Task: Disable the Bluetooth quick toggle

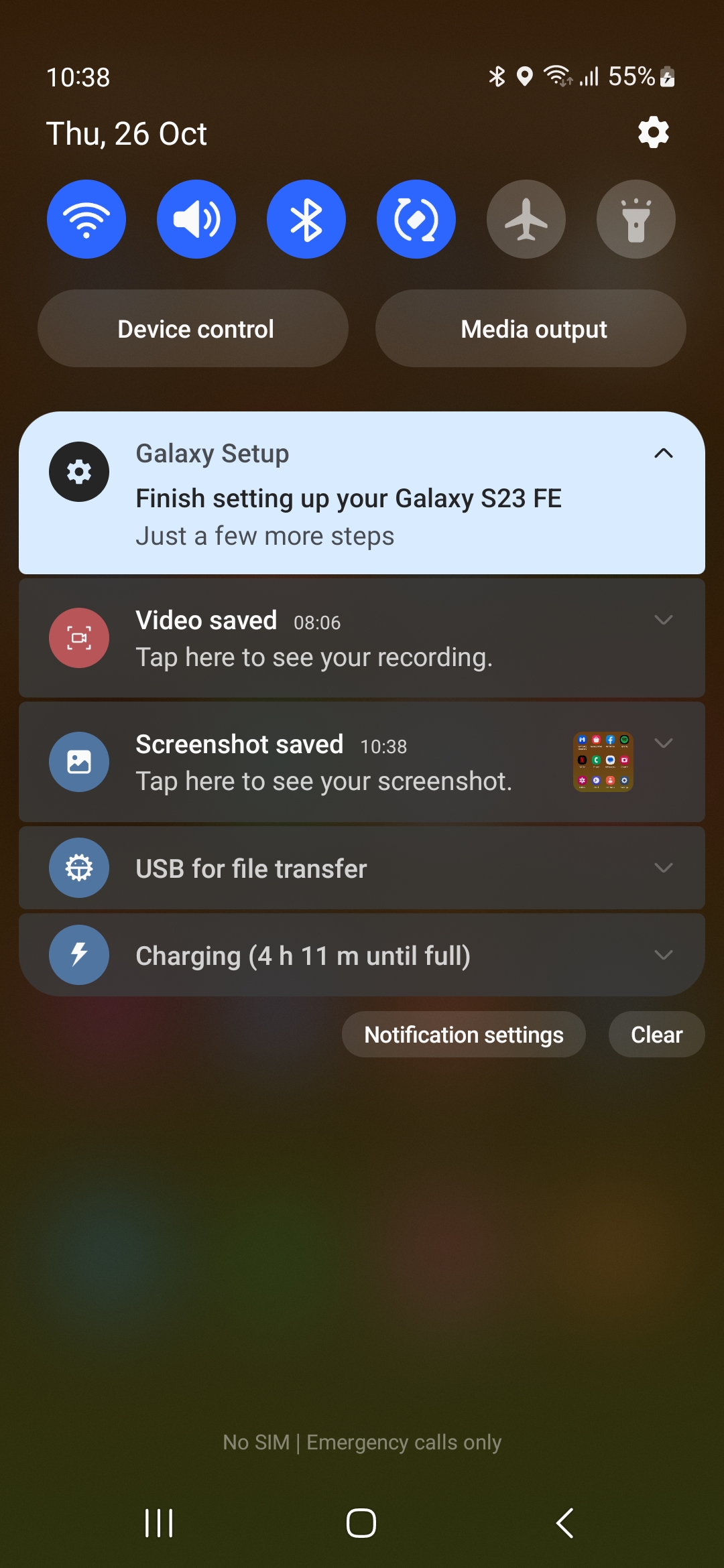Action: click(x=306, y=219)
